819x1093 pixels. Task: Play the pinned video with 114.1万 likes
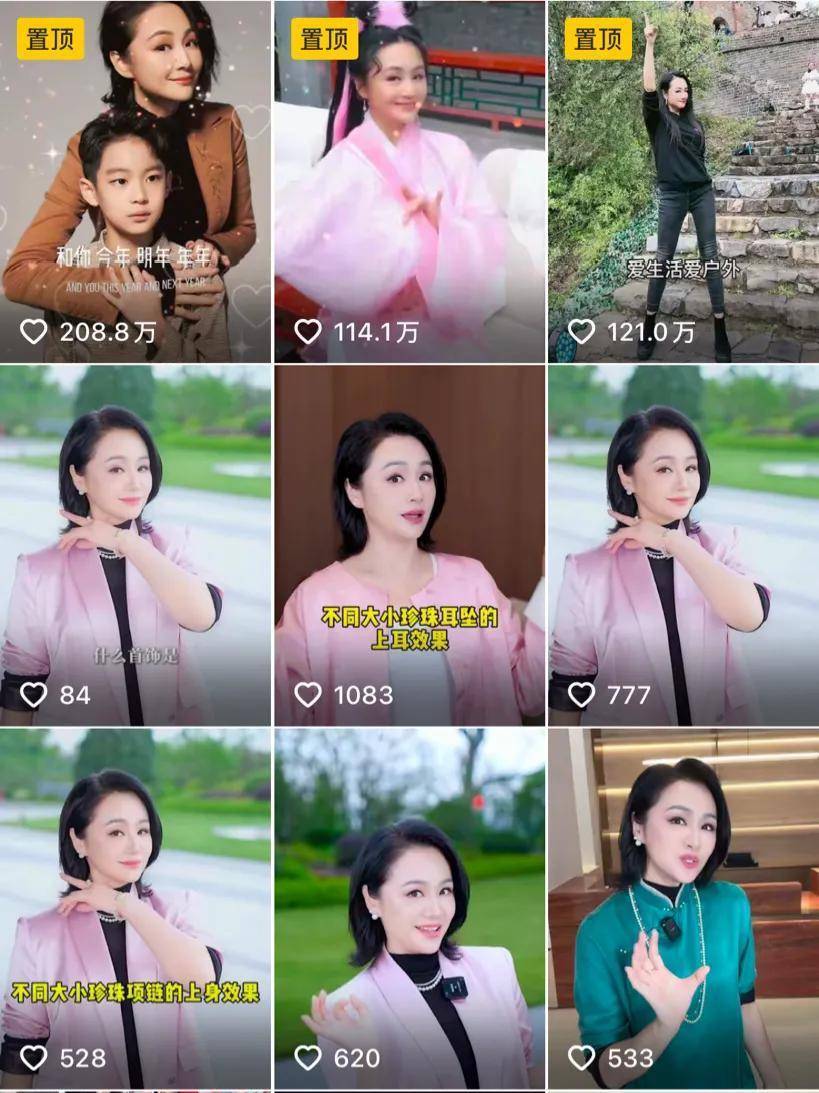click(x=409, y=180)
